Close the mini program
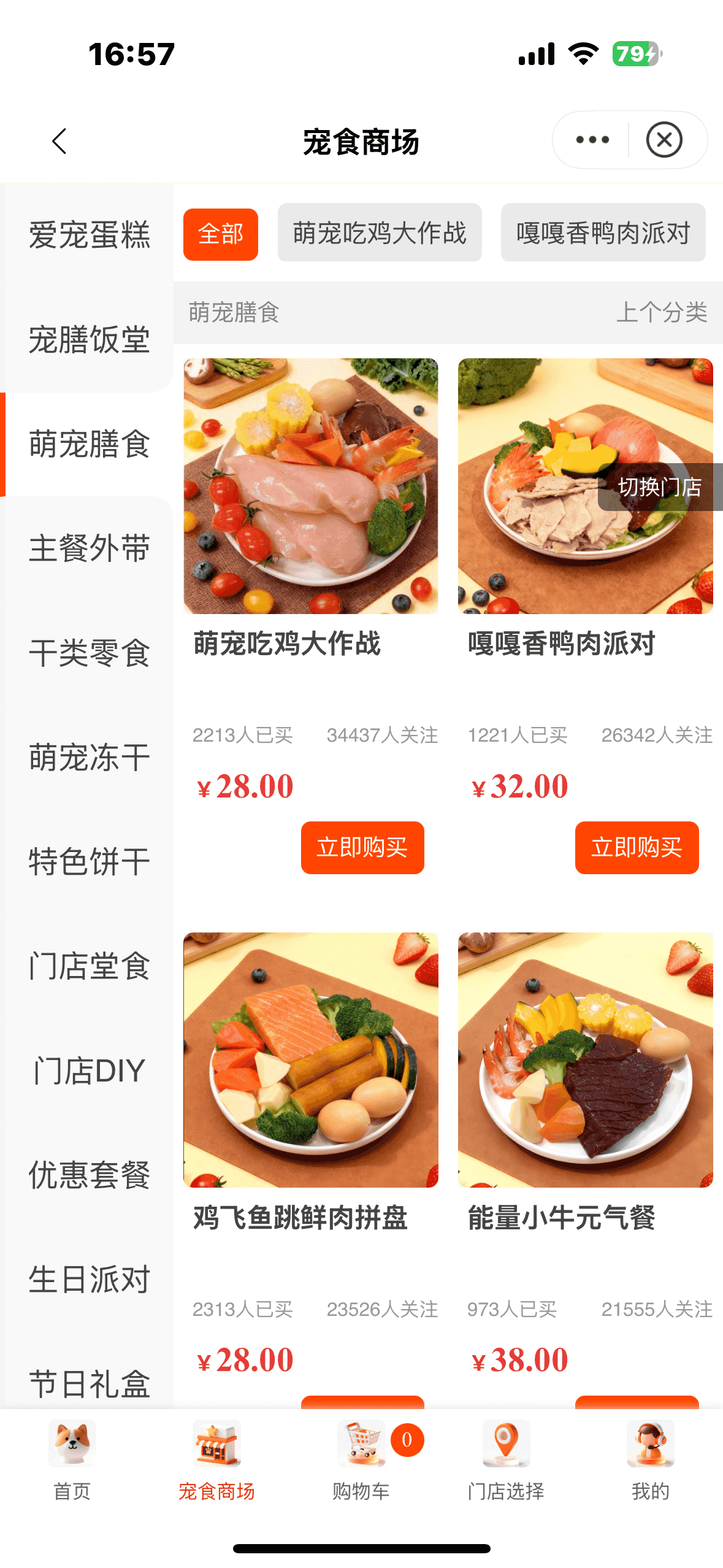 tap(664, 140)
